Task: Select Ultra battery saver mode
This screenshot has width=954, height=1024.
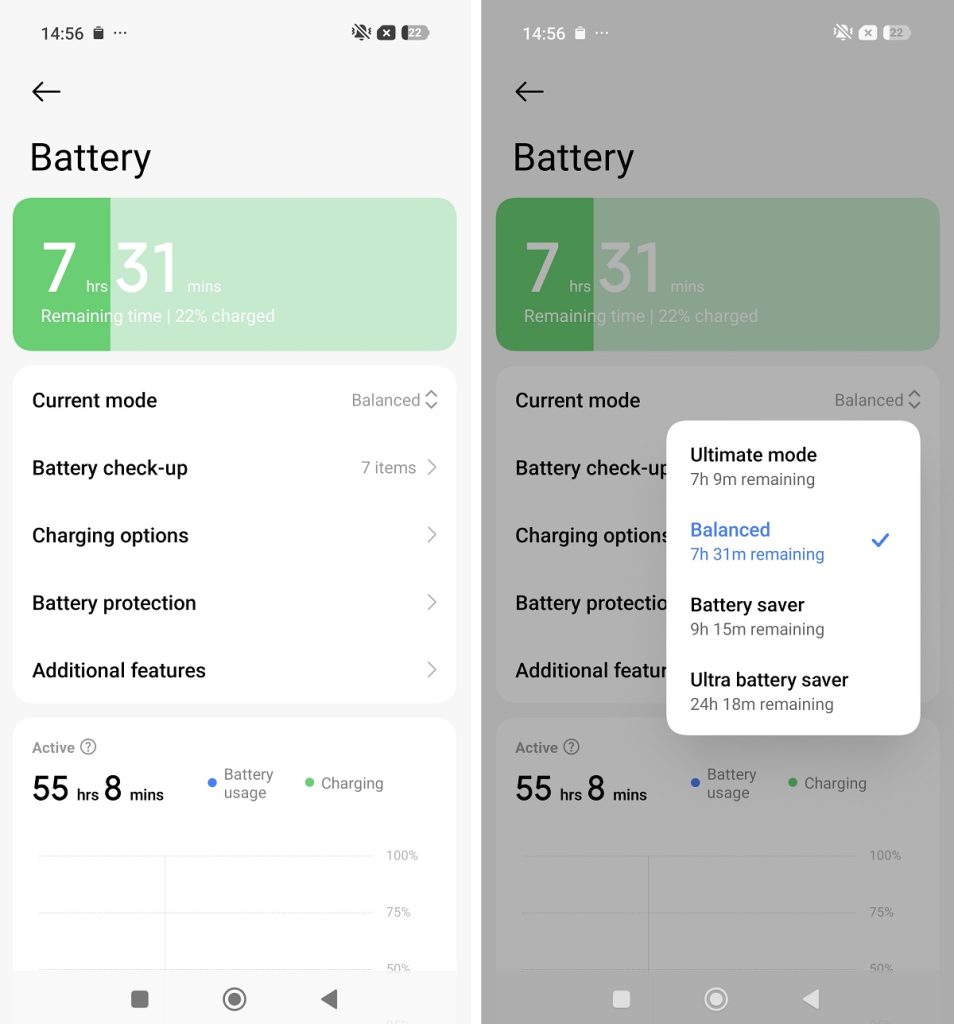Action: pos(792,691)
